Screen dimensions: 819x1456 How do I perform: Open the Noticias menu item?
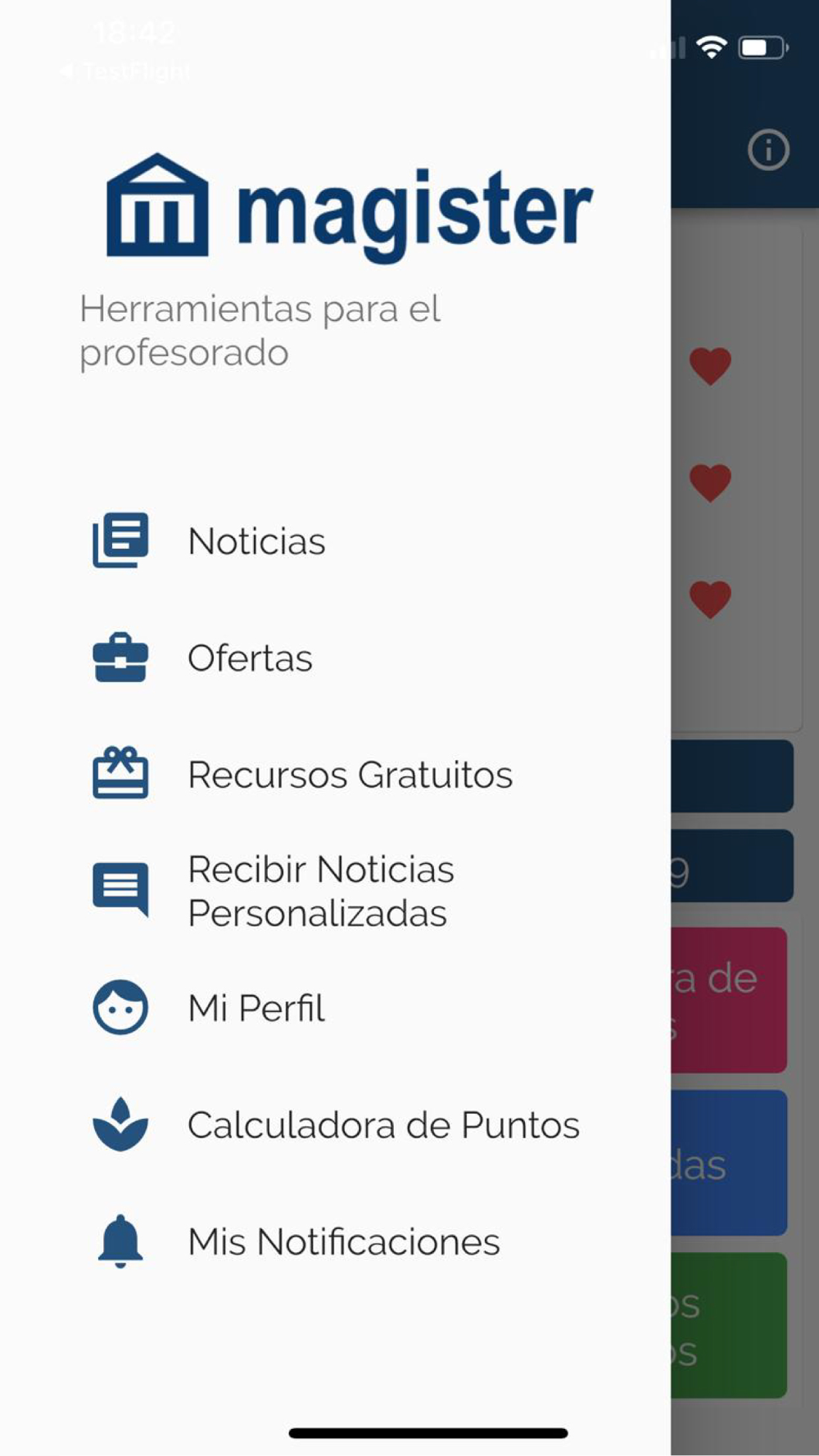[x=336, y=541]
